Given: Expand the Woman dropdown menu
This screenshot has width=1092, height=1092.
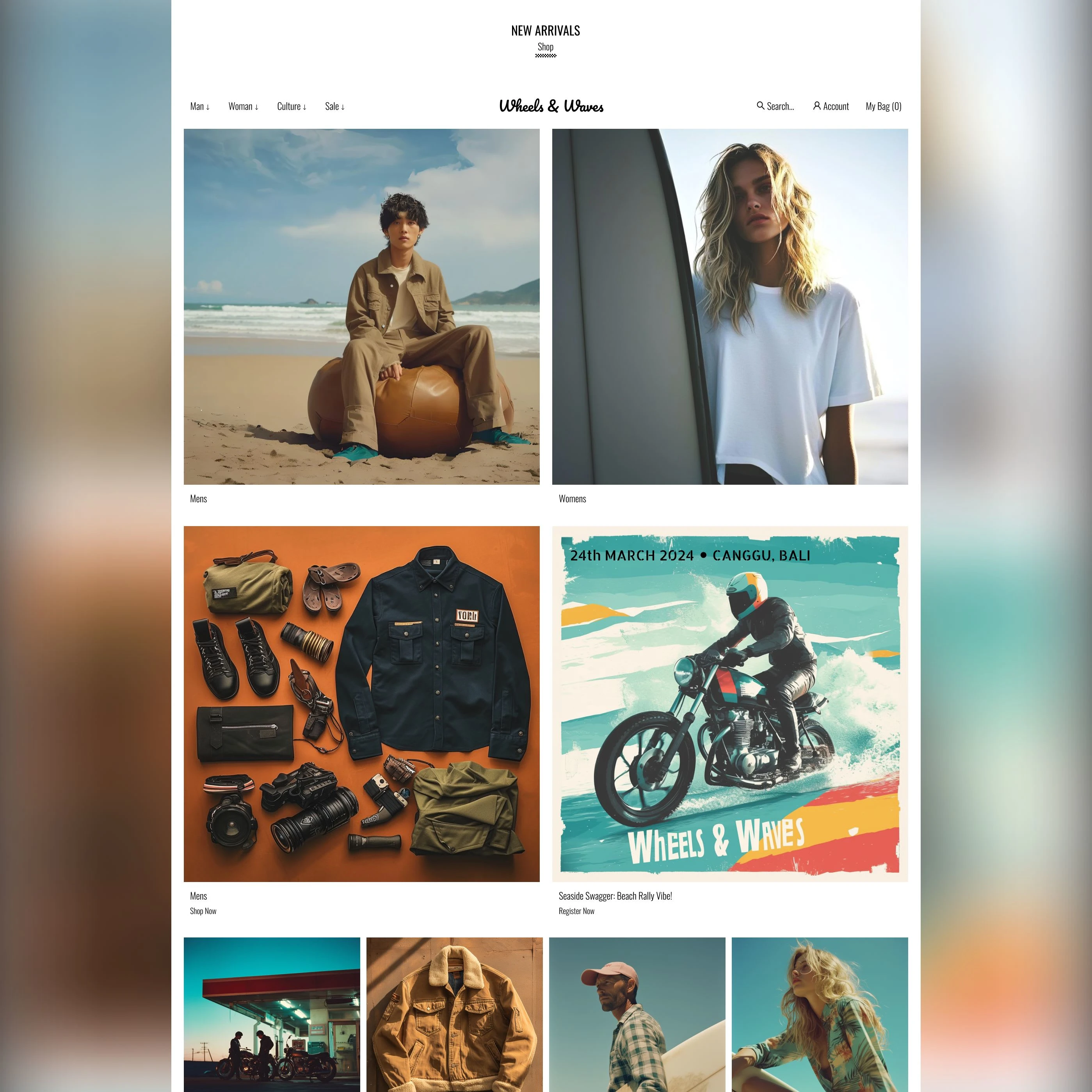Looking at the screenshot, I should tap(243, 106).
